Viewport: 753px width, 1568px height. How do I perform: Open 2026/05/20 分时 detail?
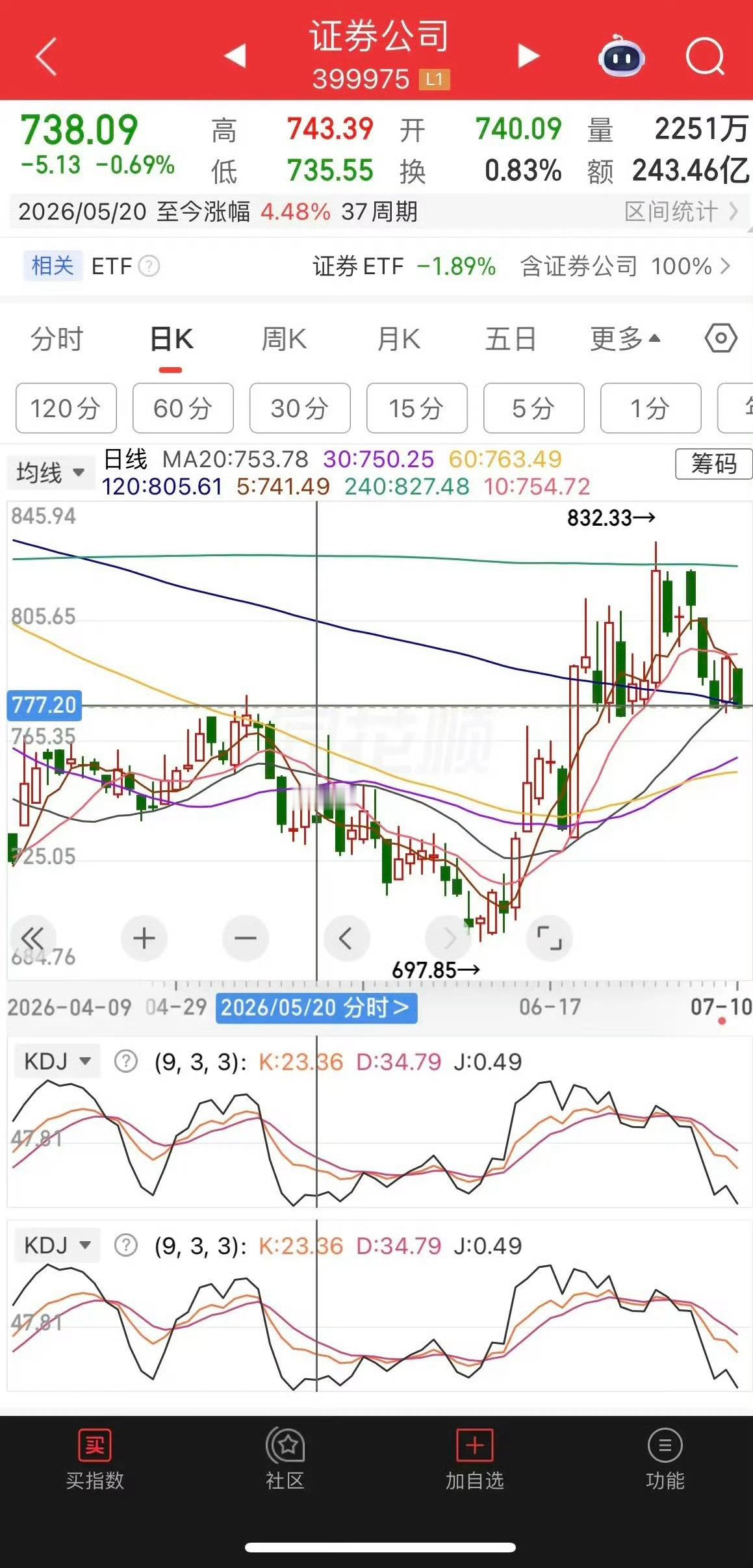[x=316, y=1007]
